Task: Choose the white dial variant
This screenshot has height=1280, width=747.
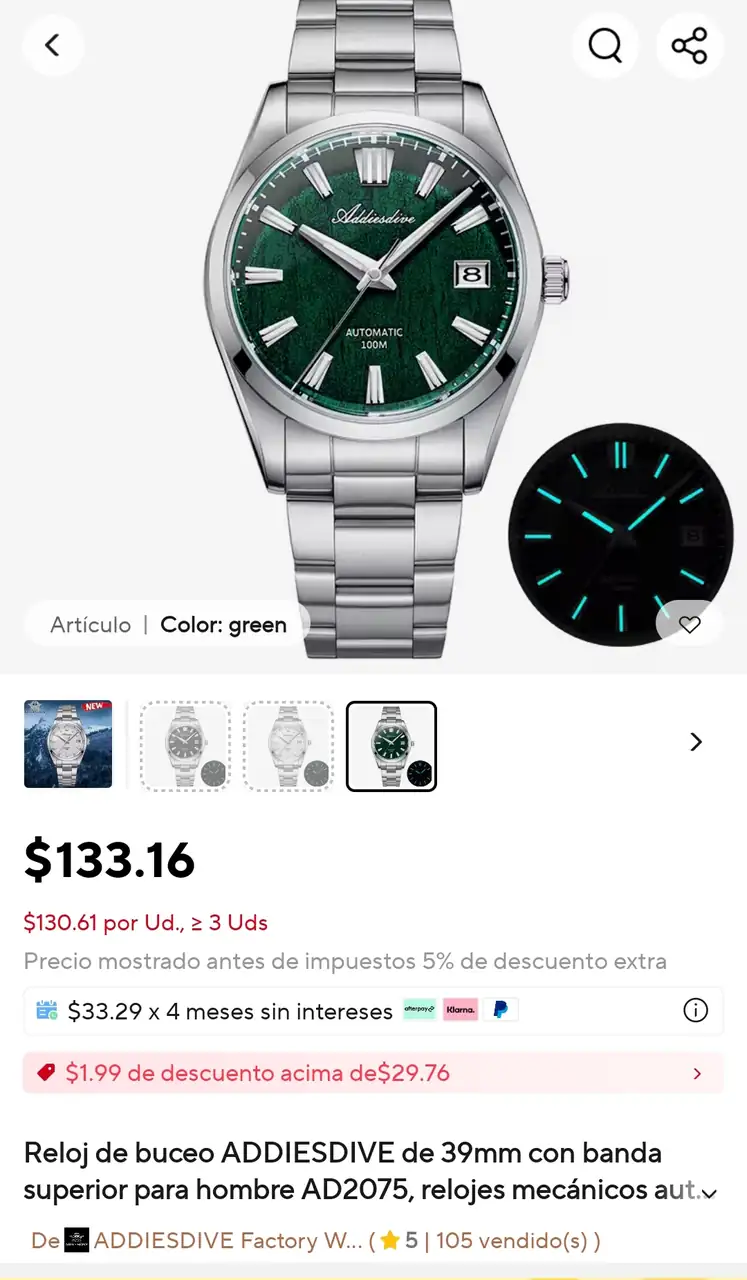Action: coord(288,746)
